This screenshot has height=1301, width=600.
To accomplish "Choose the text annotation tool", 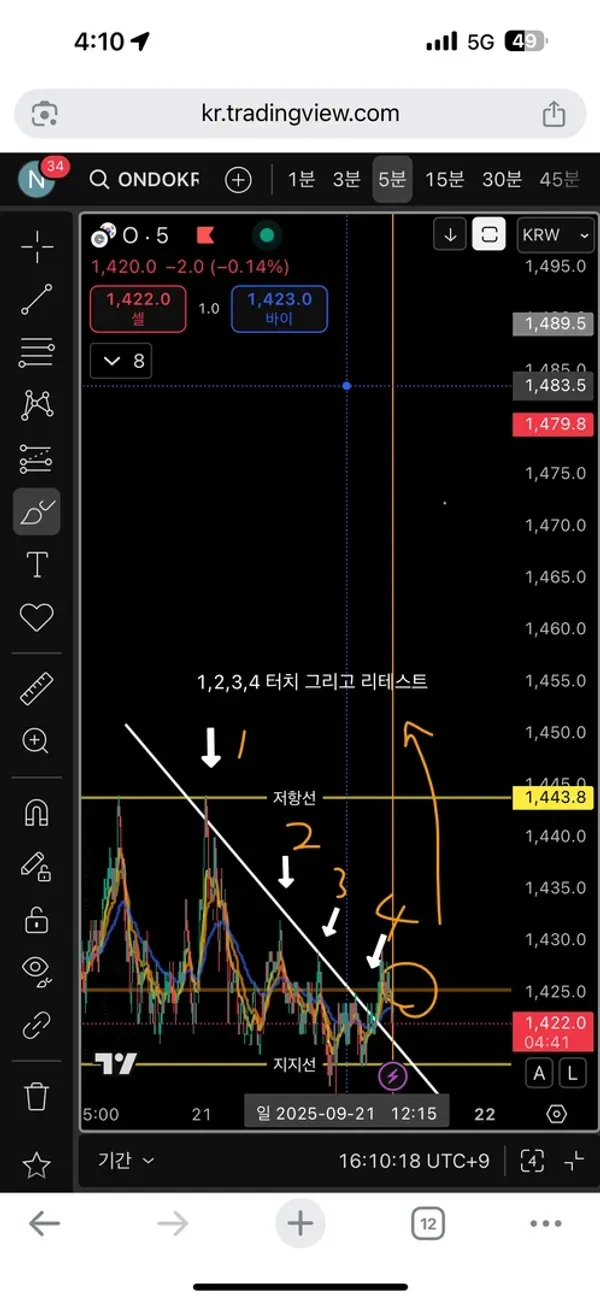I will pyautogui.click(x=37, y=565).
